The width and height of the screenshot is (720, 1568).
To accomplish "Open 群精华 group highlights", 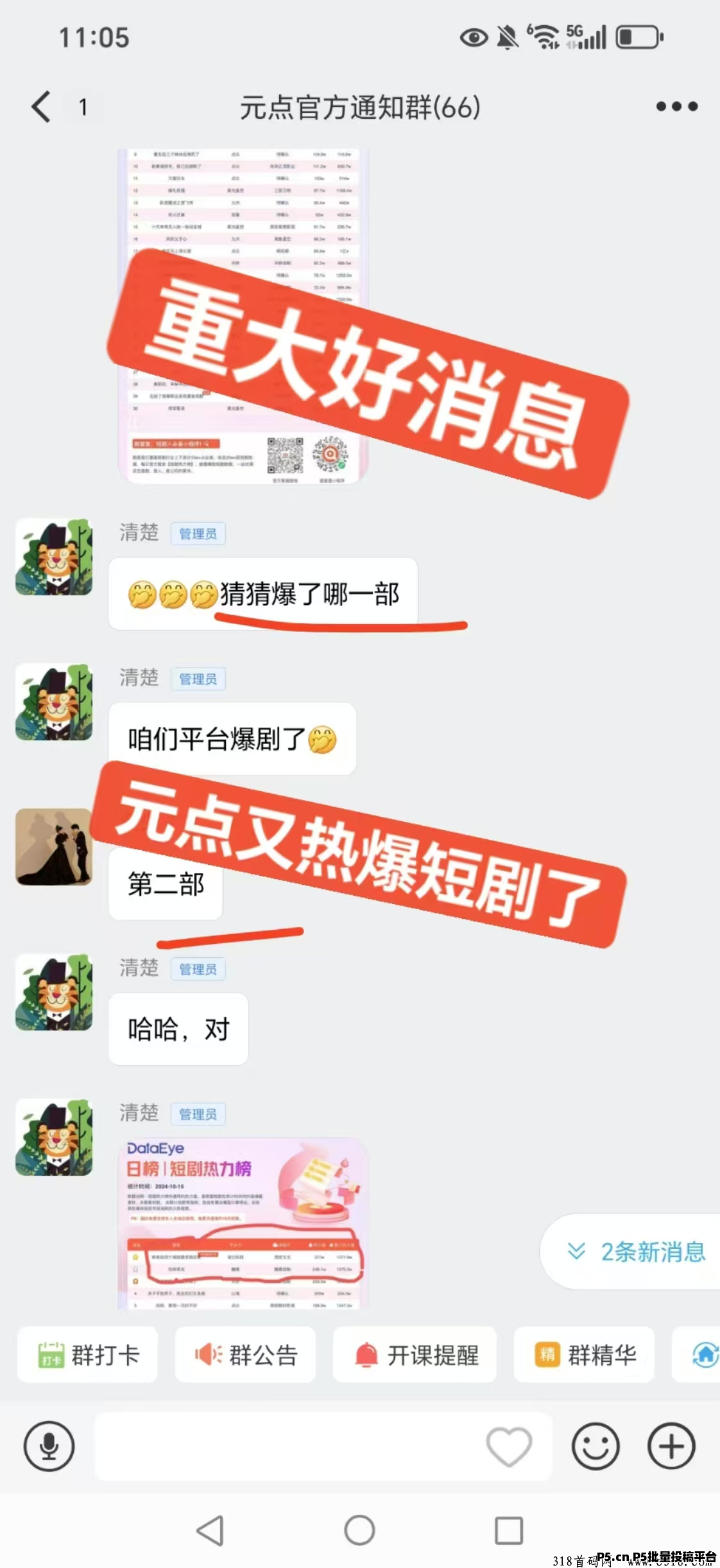I will pos(585,1355).
